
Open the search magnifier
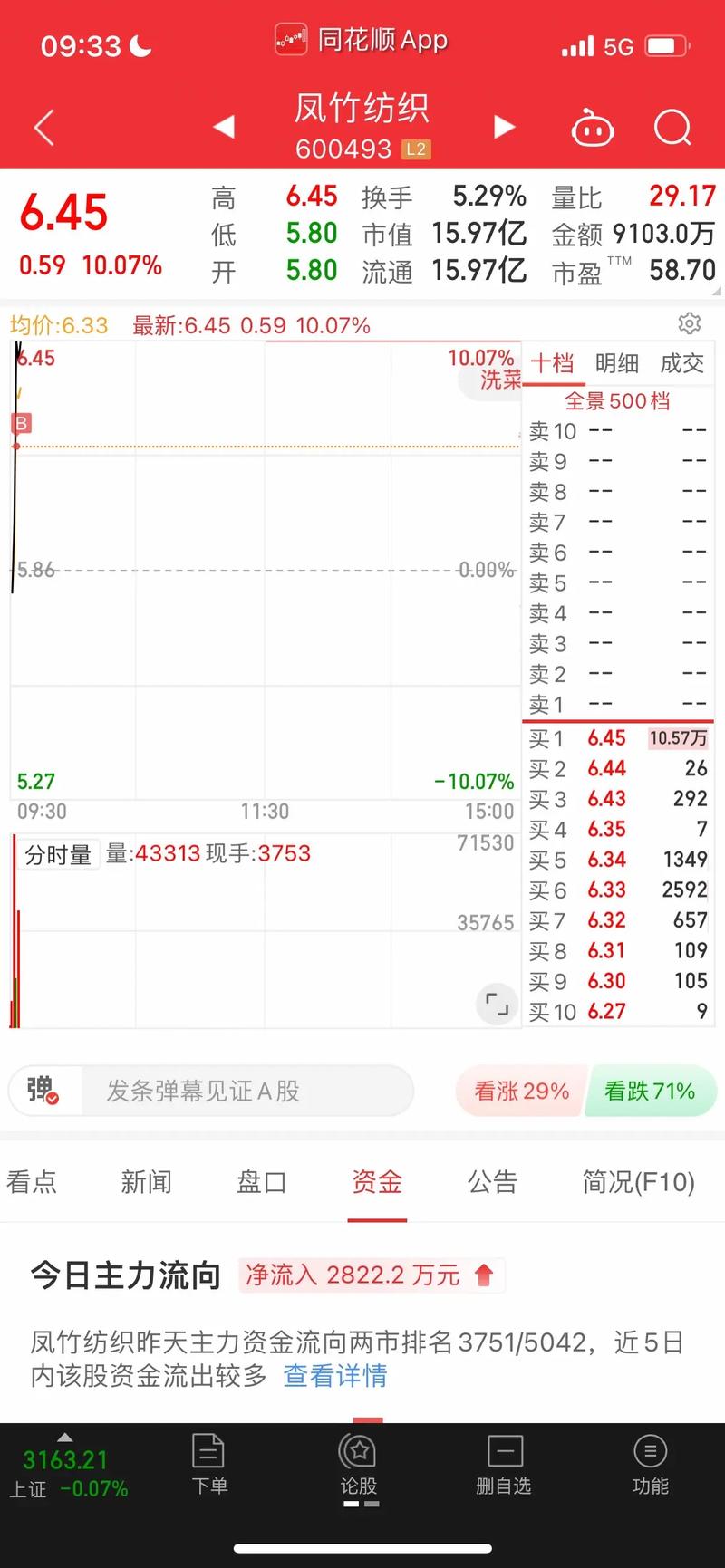pos(672,128)
